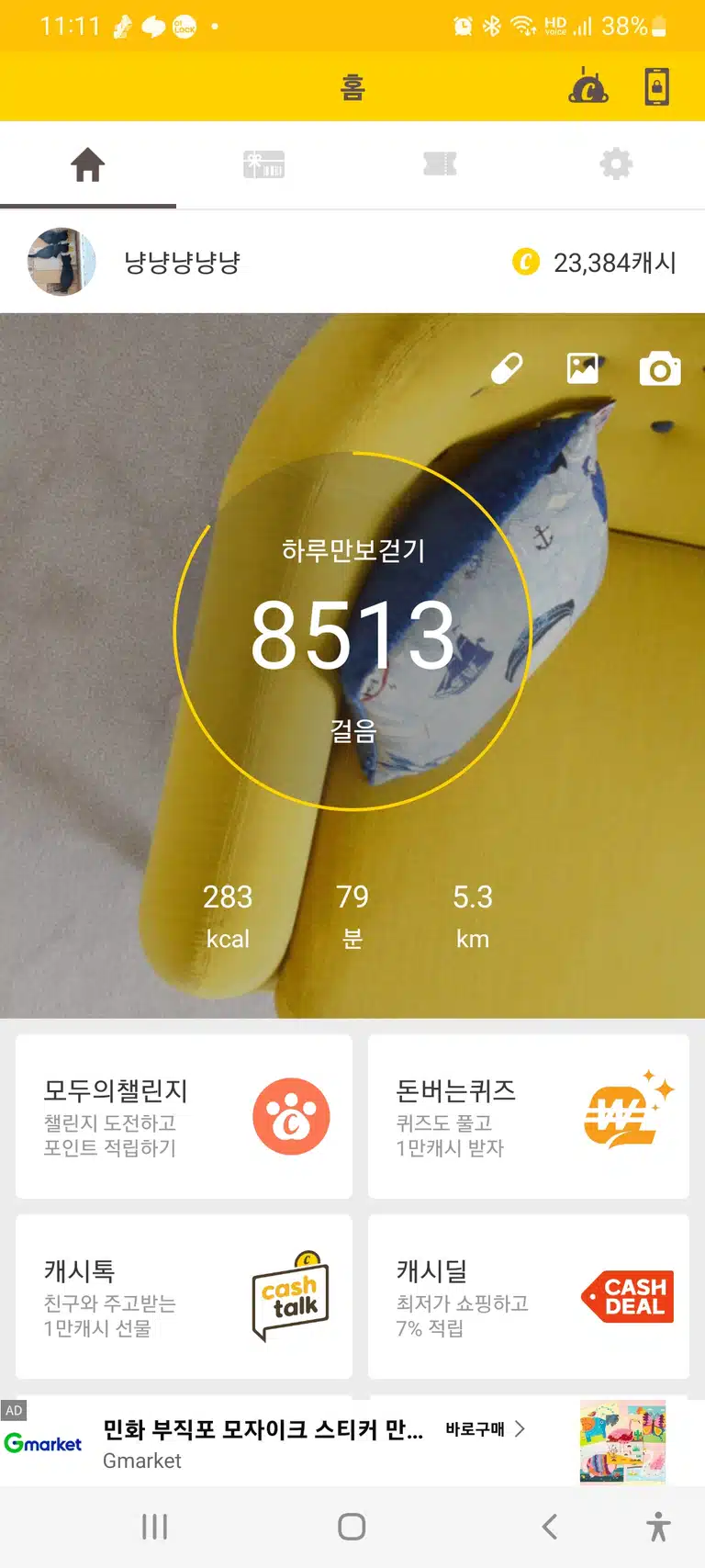Screen dimensions: 705x1568
Task: Open the 모두의챌린지 card
Action: (x=184, y=1116)
